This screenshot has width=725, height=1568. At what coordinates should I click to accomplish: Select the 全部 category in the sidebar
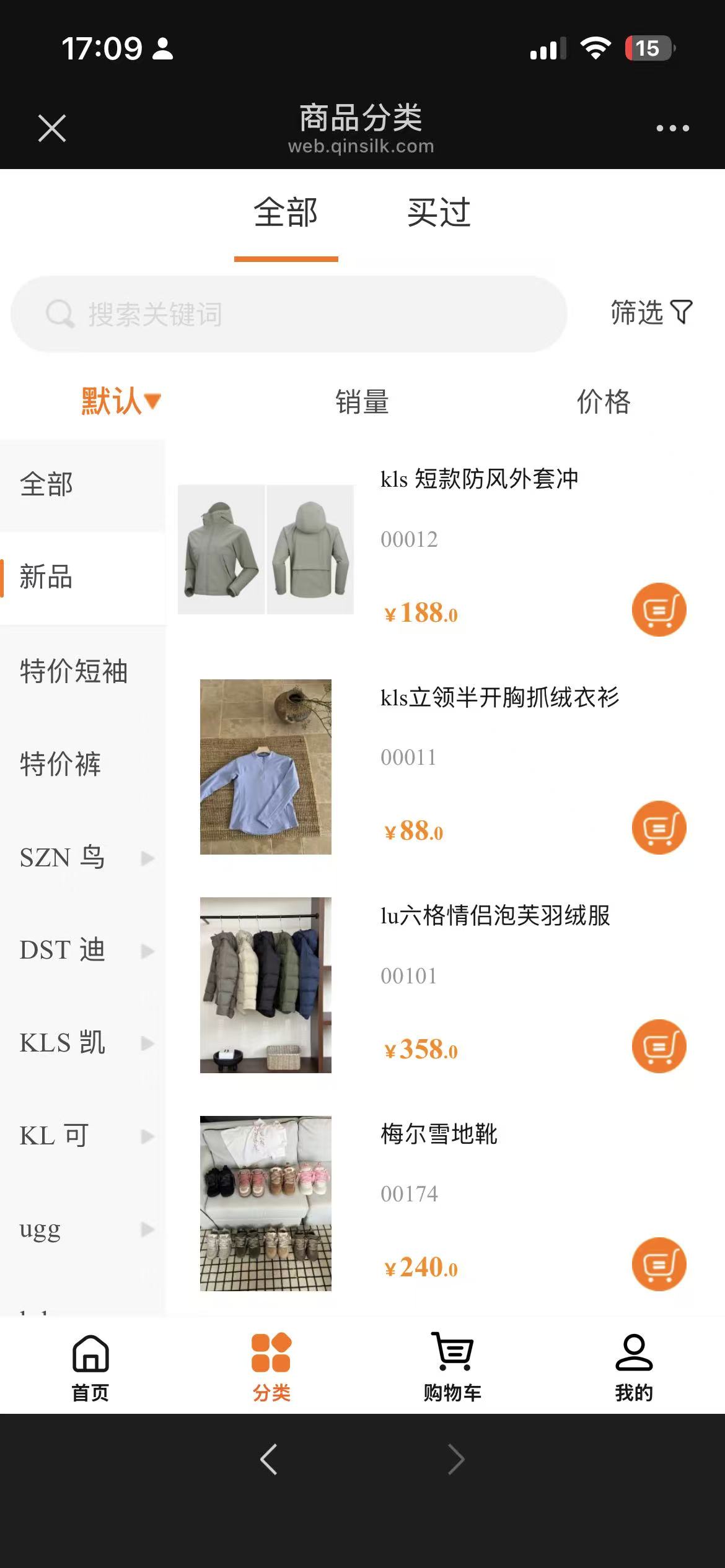pos(46,484)
